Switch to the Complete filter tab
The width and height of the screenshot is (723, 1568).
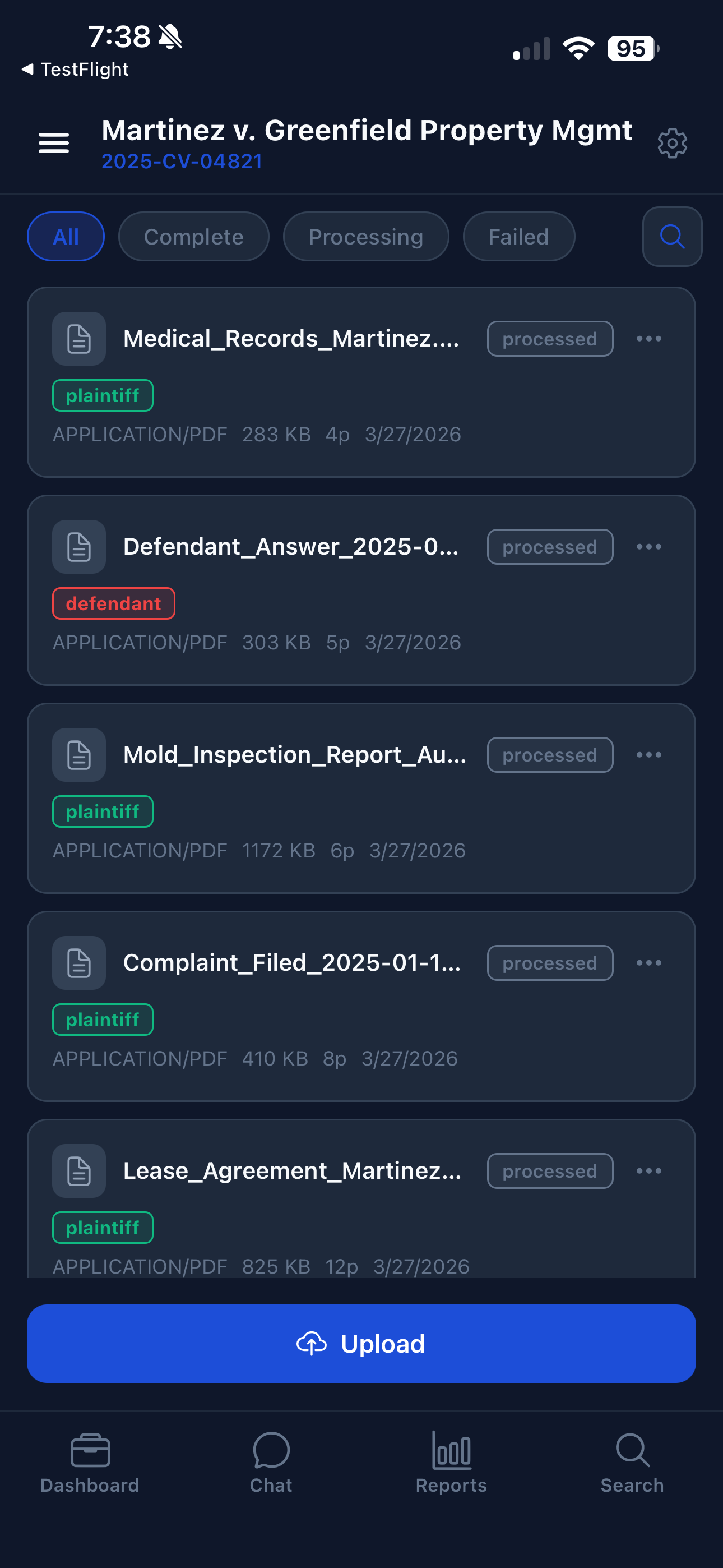click(193, 236)
